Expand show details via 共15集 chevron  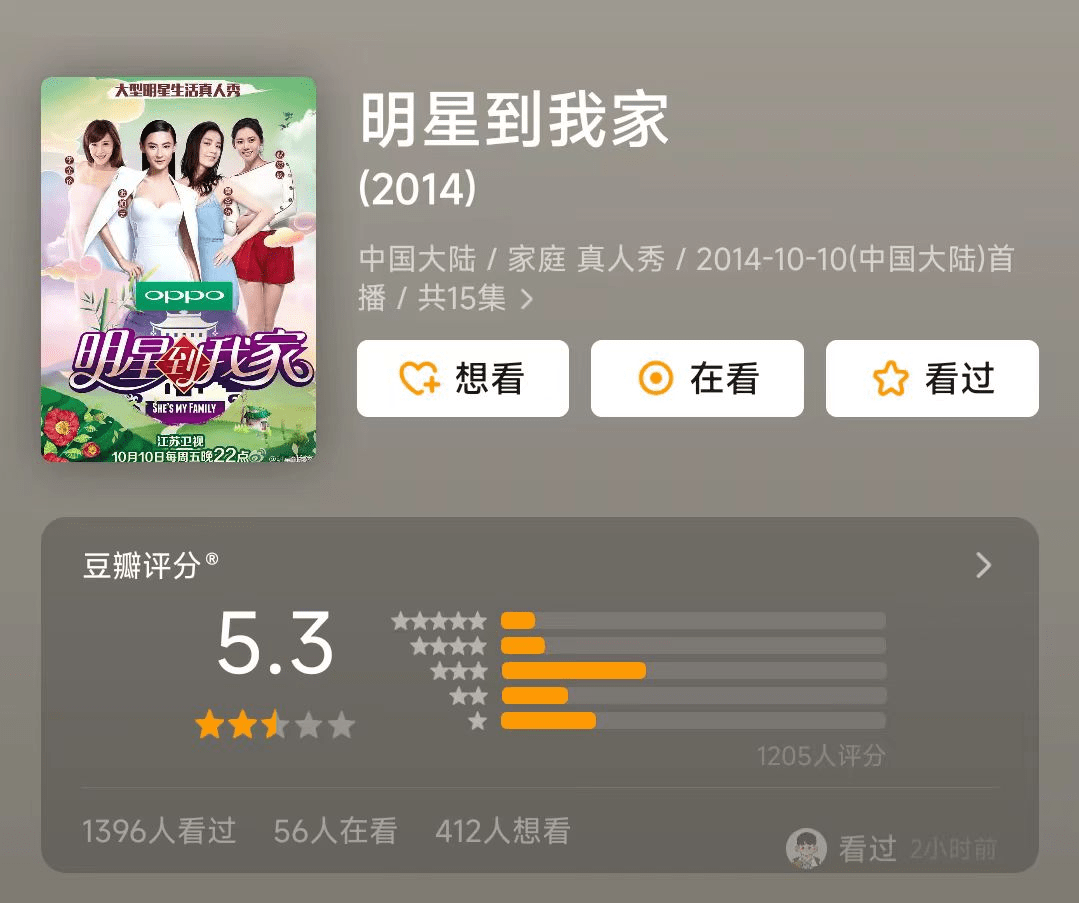point(527,299)
